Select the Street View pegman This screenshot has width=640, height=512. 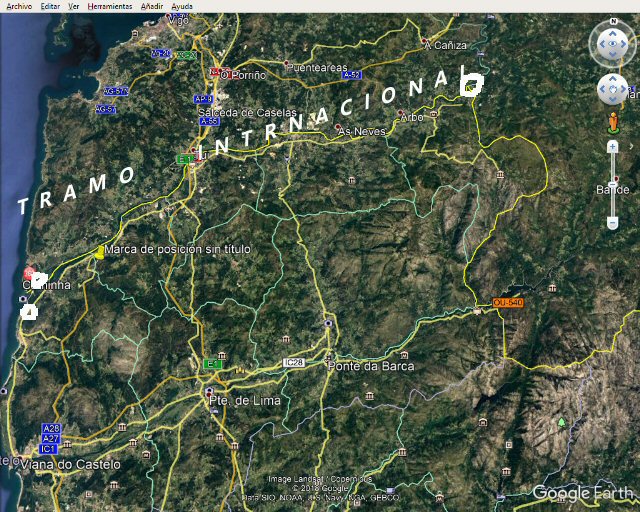tap(612, 123)
